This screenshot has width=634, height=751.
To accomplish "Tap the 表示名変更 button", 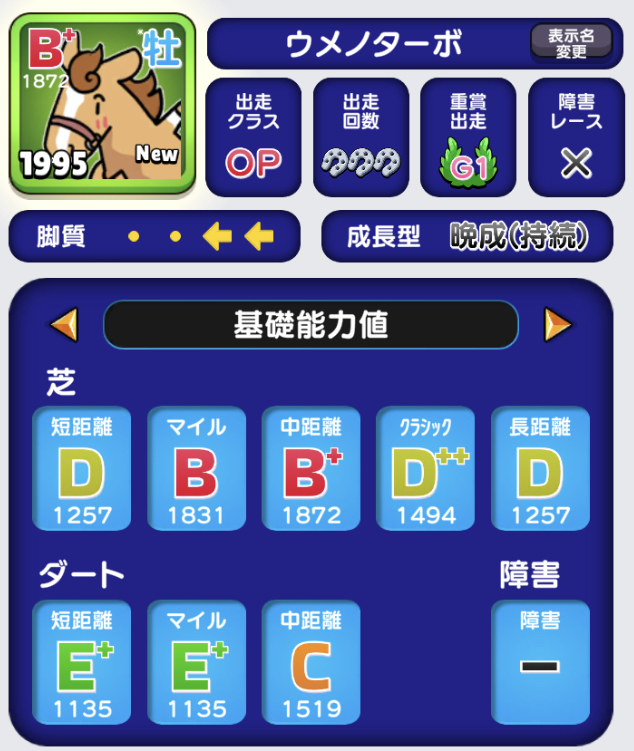I will [x=570, y=42].
